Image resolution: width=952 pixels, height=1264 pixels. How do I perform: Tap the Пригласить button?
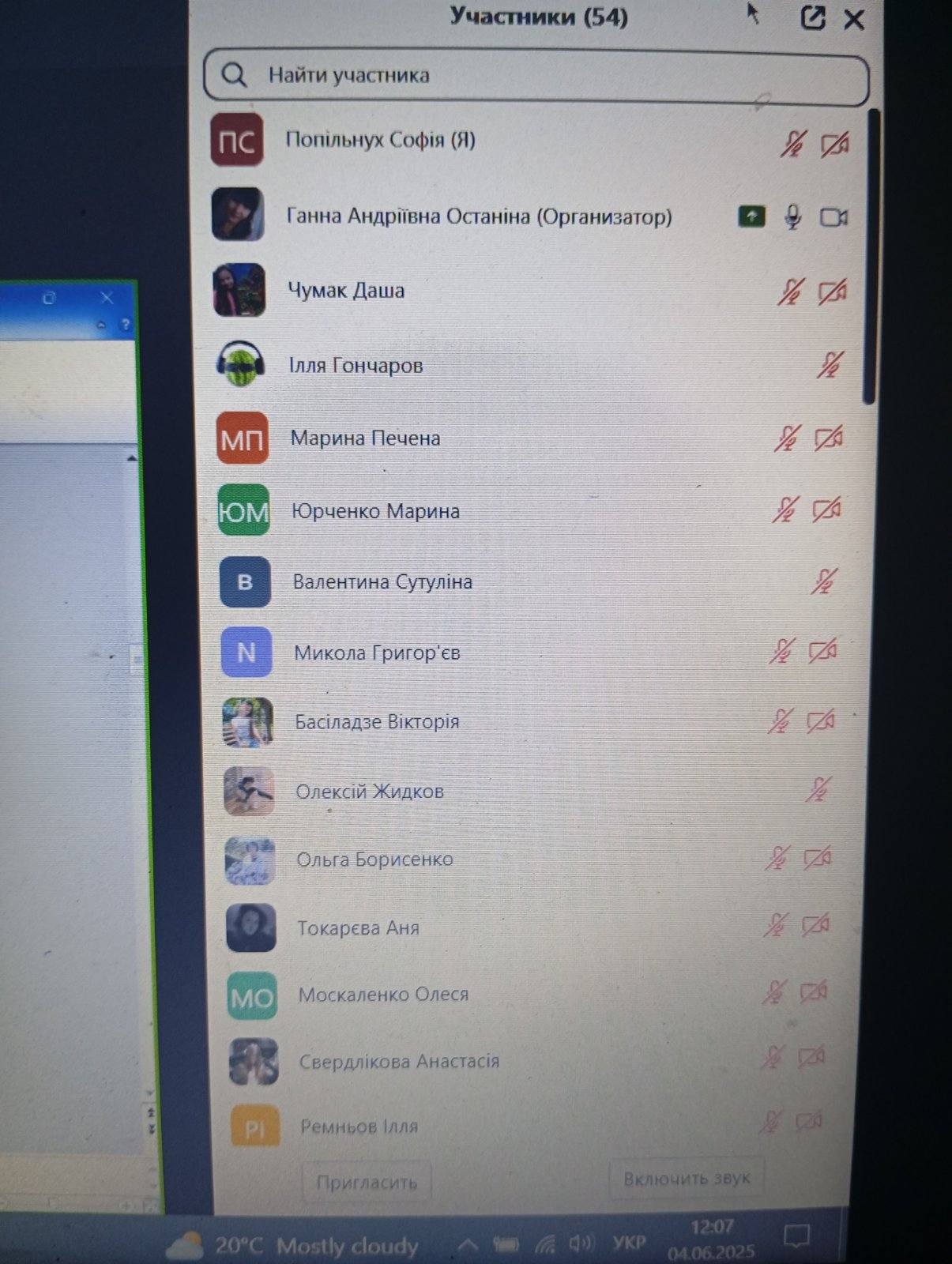(367, 1182)
